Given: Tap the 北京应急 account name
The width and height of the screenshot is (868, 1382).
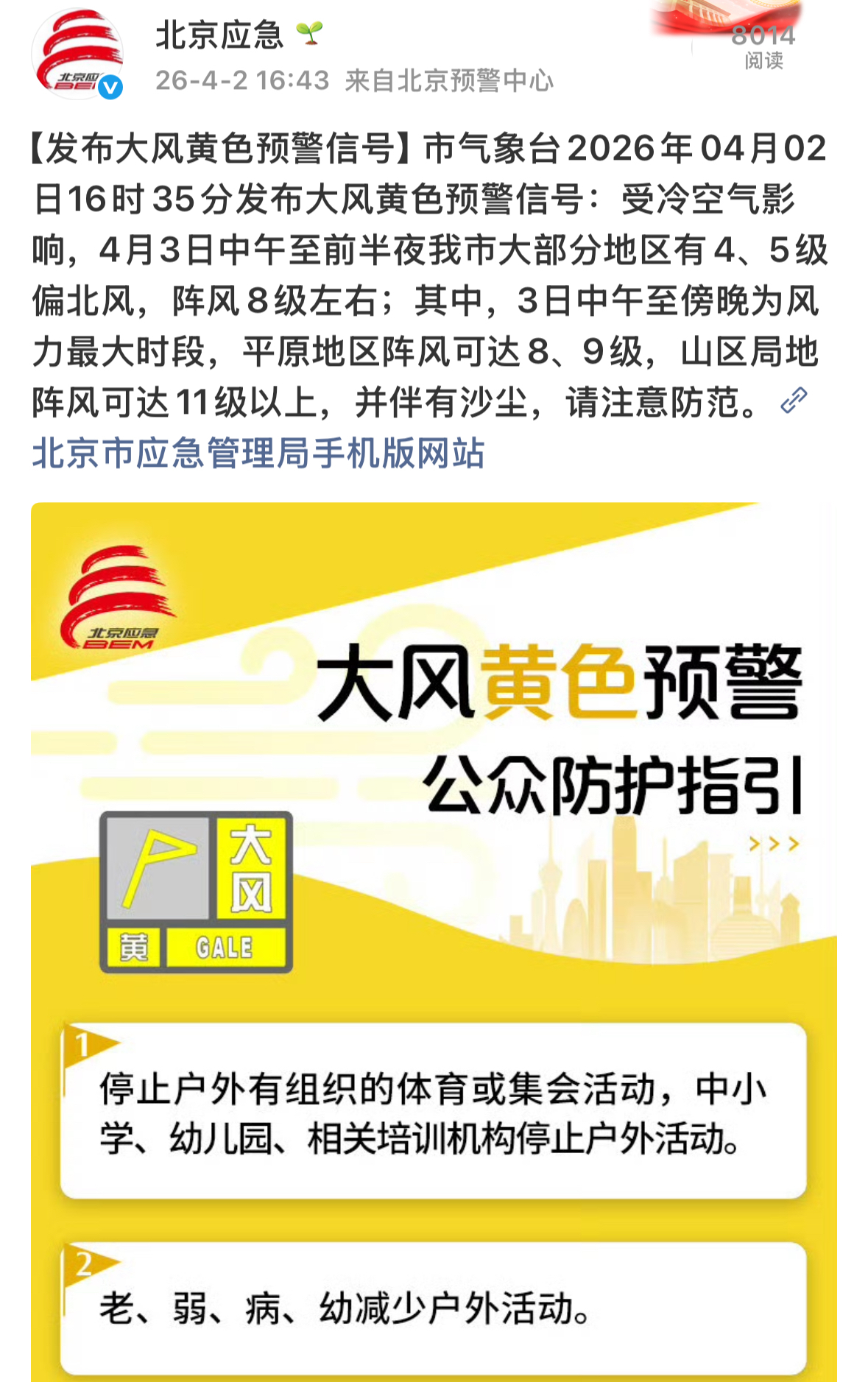Looking at the screenshot, I should coord(219,35).
